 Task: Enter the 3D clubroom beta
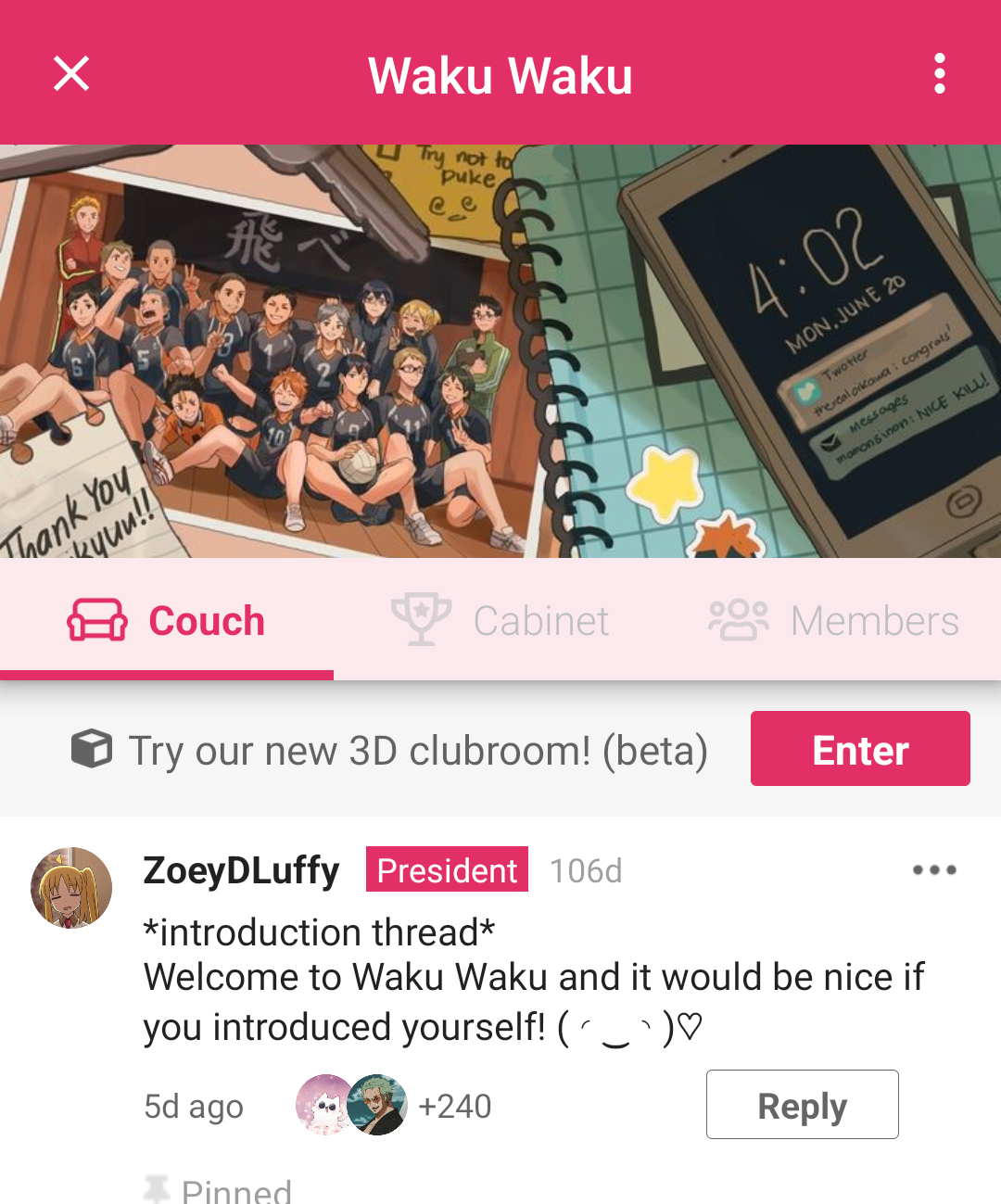(859, 749)
